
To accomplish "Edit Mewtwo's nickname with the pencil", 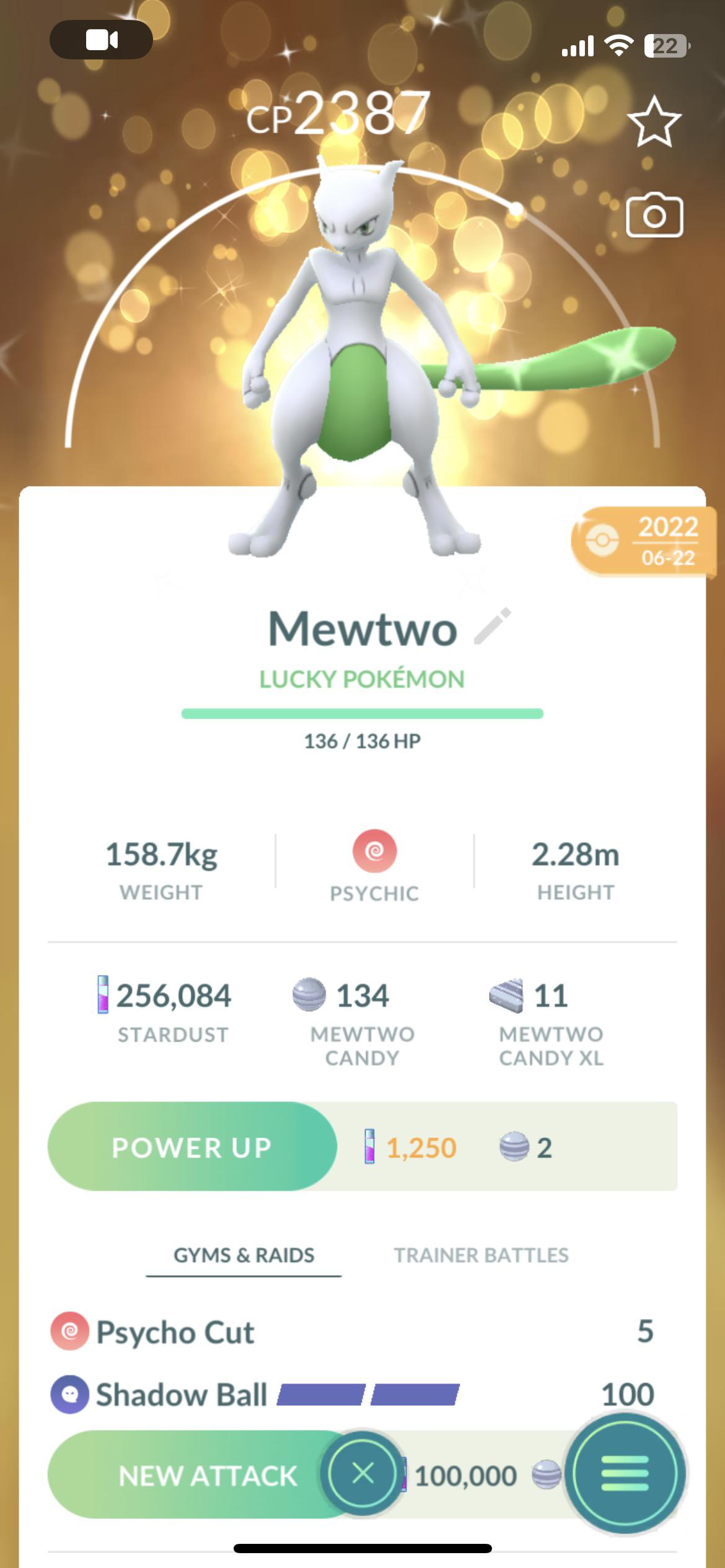I will 493,626.
